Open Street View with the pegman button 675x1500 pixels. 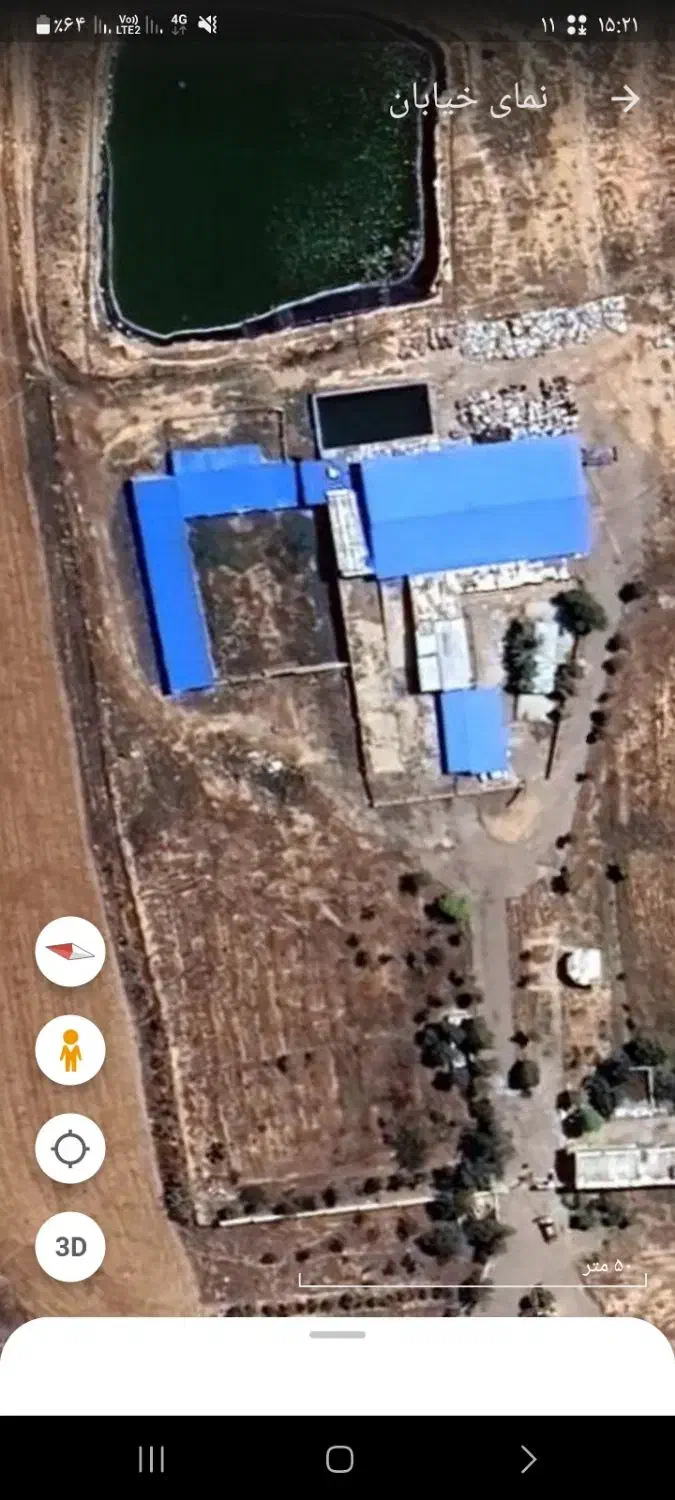point(70,1050)
